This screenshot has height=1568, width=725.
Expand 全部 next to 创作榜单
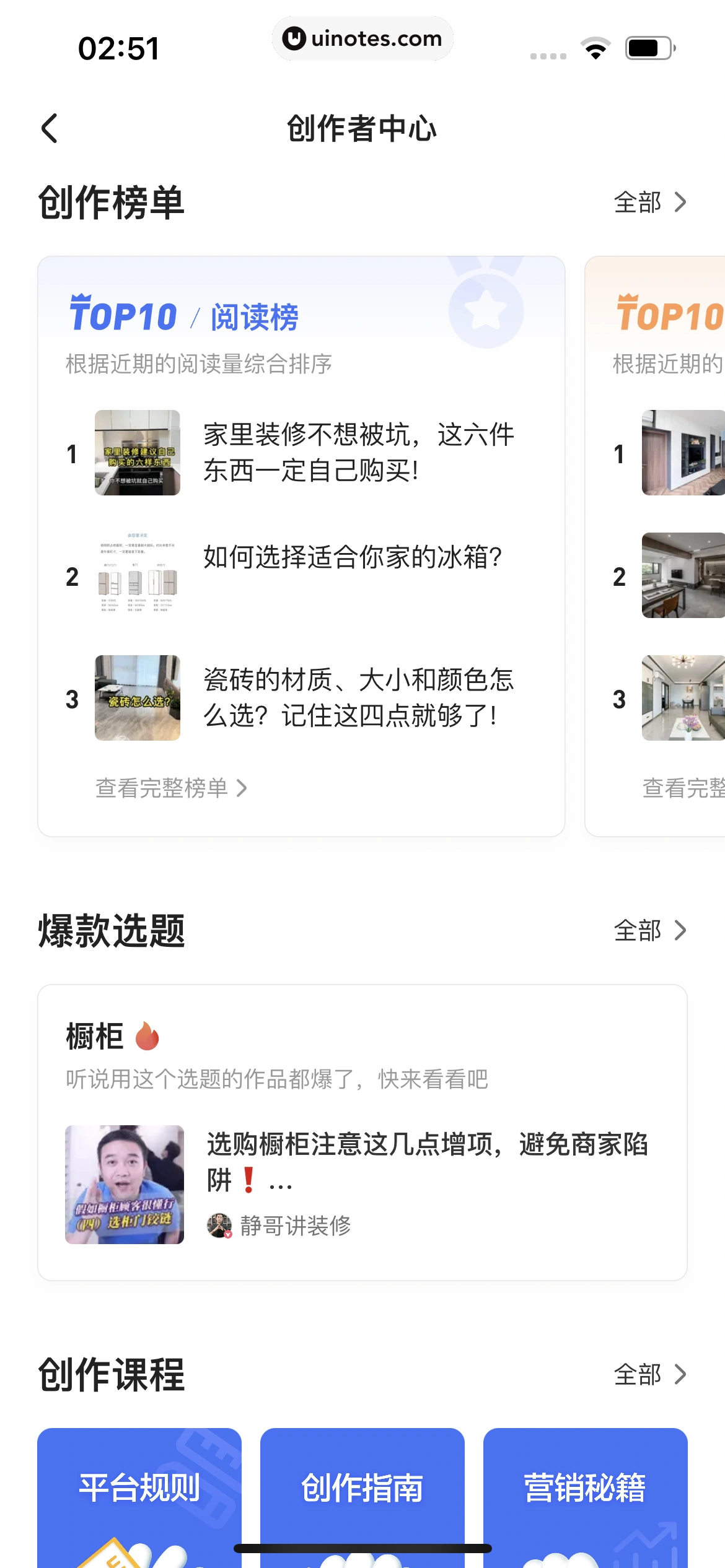(x=648, y=202)
